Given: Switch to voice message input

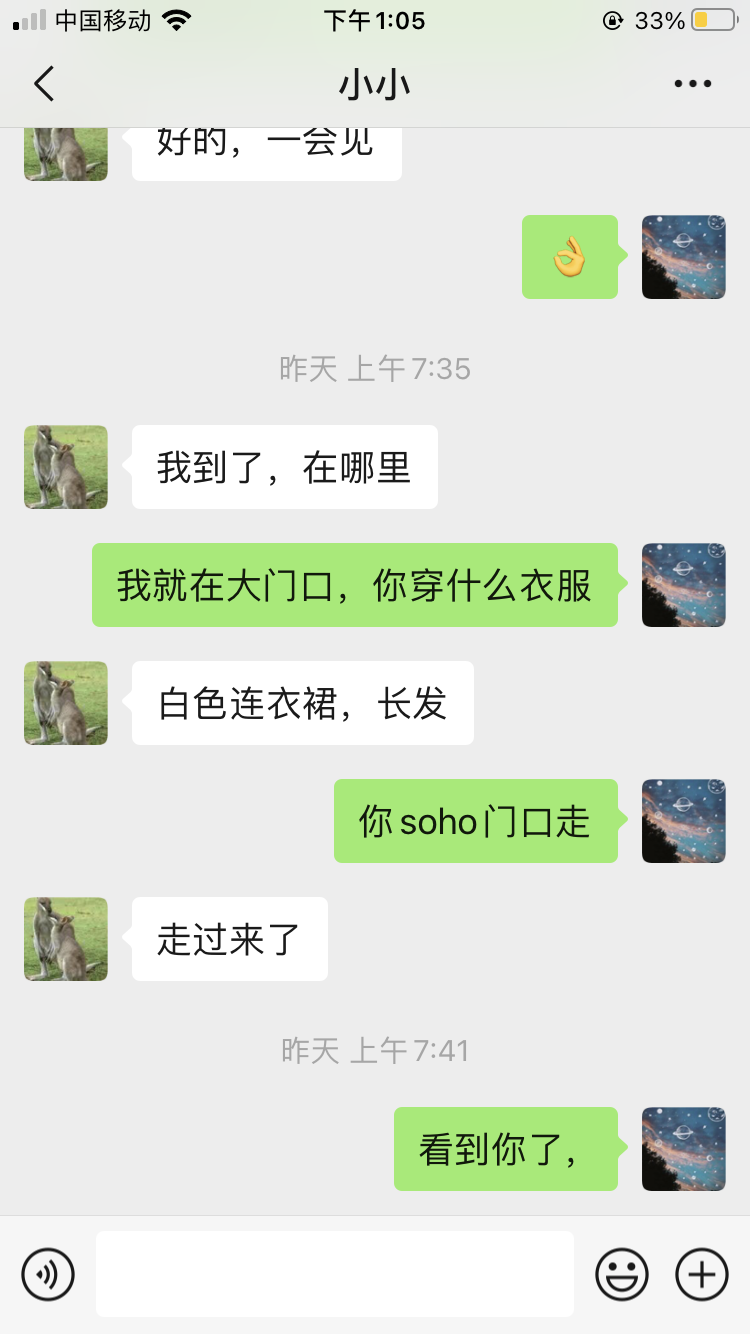Looking at the screenshot, I should 48,1274.
